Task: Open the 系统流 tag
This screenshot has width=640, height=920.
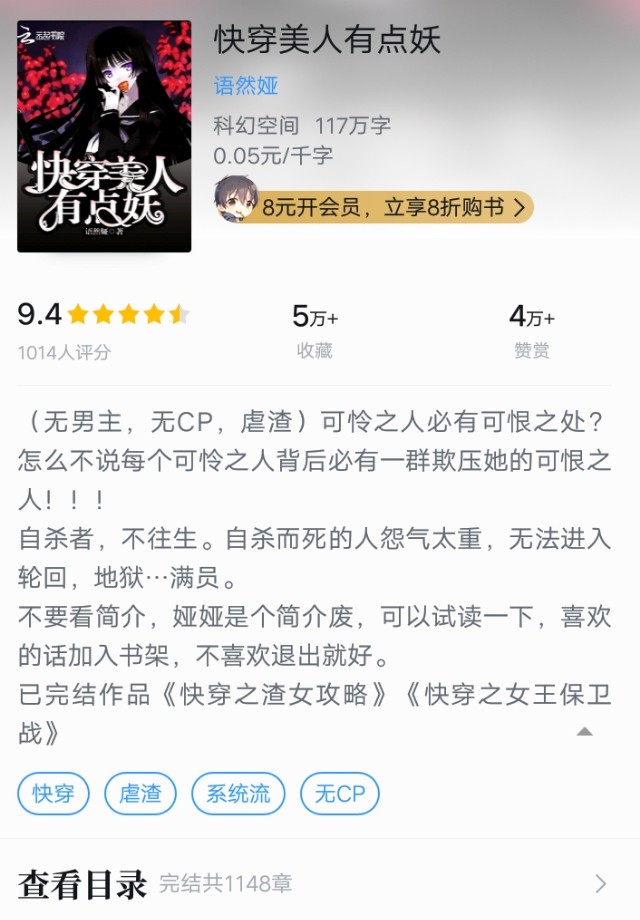Action: point(238,794)
